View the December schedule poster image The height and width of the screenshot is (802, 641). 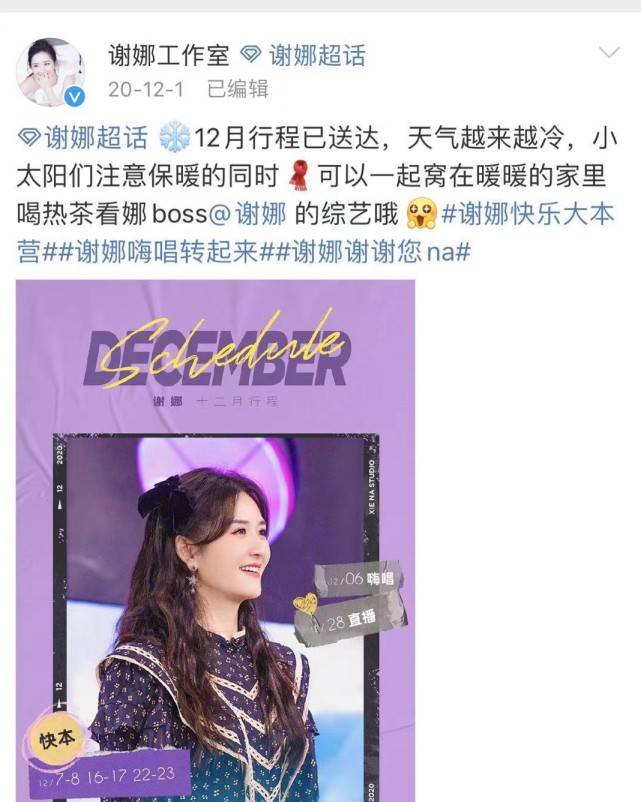215,540
